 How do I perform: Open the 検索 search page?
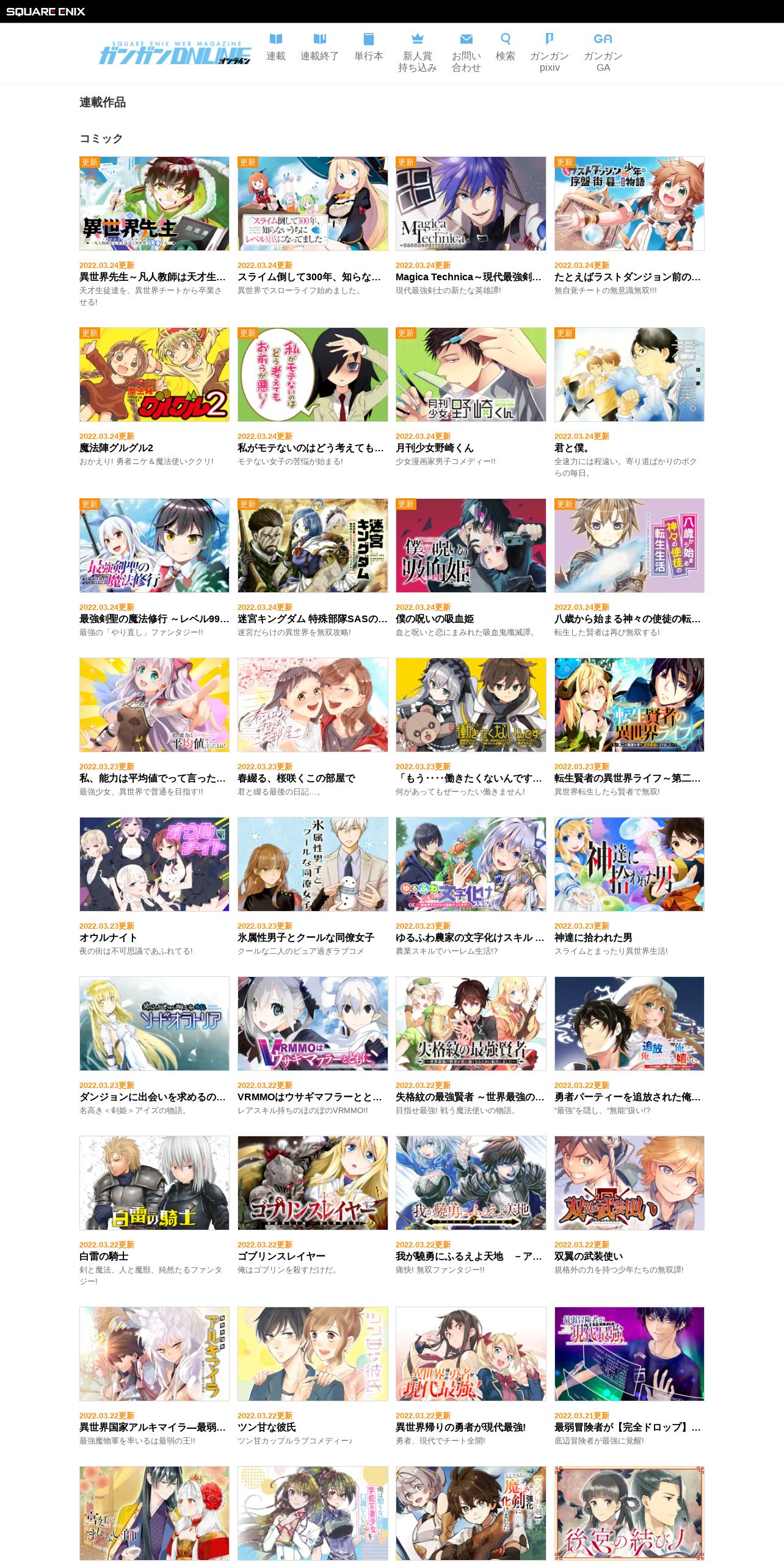click(506, 48)
